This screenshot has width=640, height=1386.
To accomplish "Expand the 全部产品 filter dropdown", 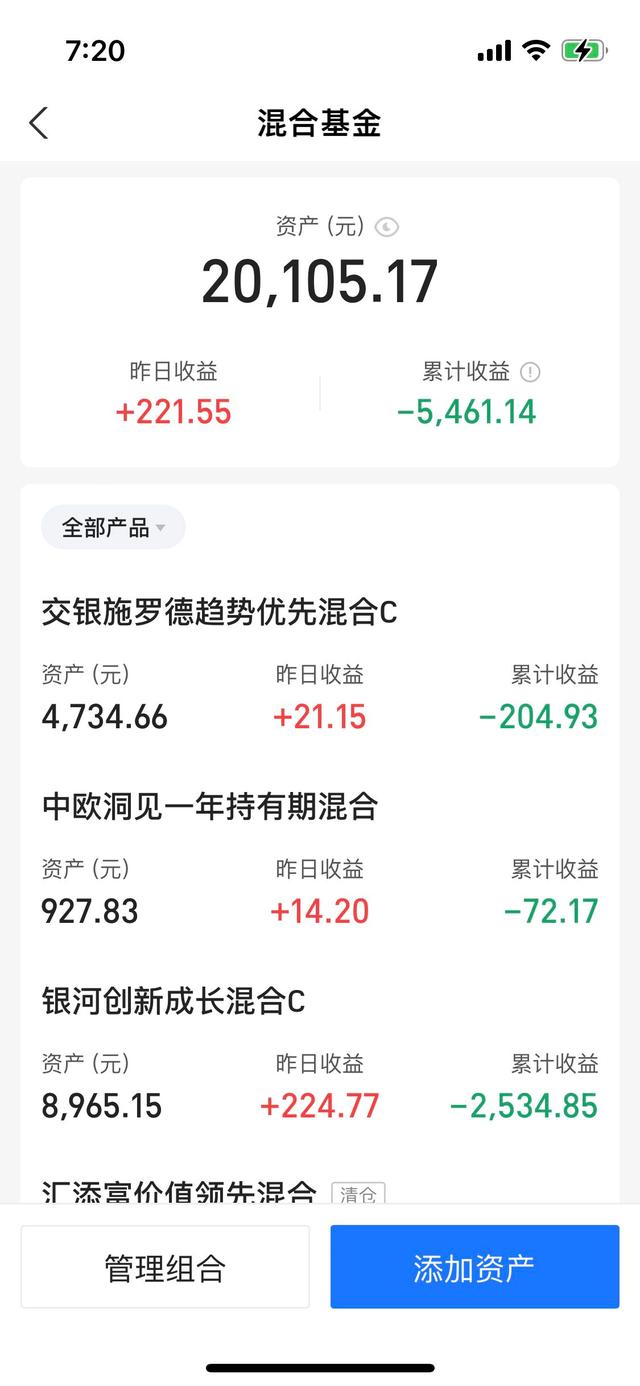I will (113, 527).
